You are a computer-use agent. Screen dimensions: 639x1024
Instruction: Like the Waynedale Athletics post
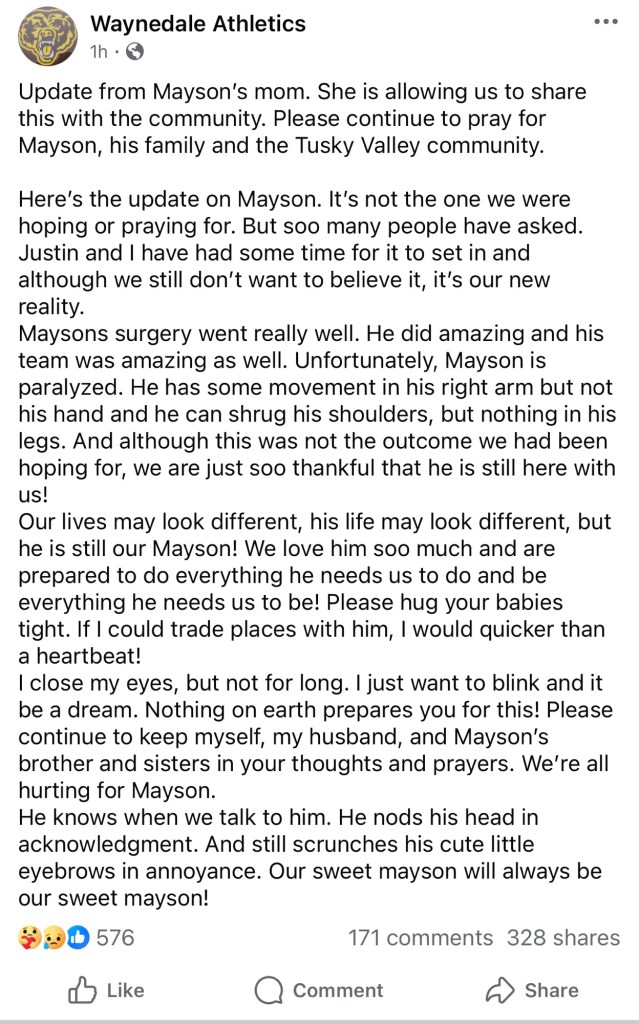click(106, 990)
